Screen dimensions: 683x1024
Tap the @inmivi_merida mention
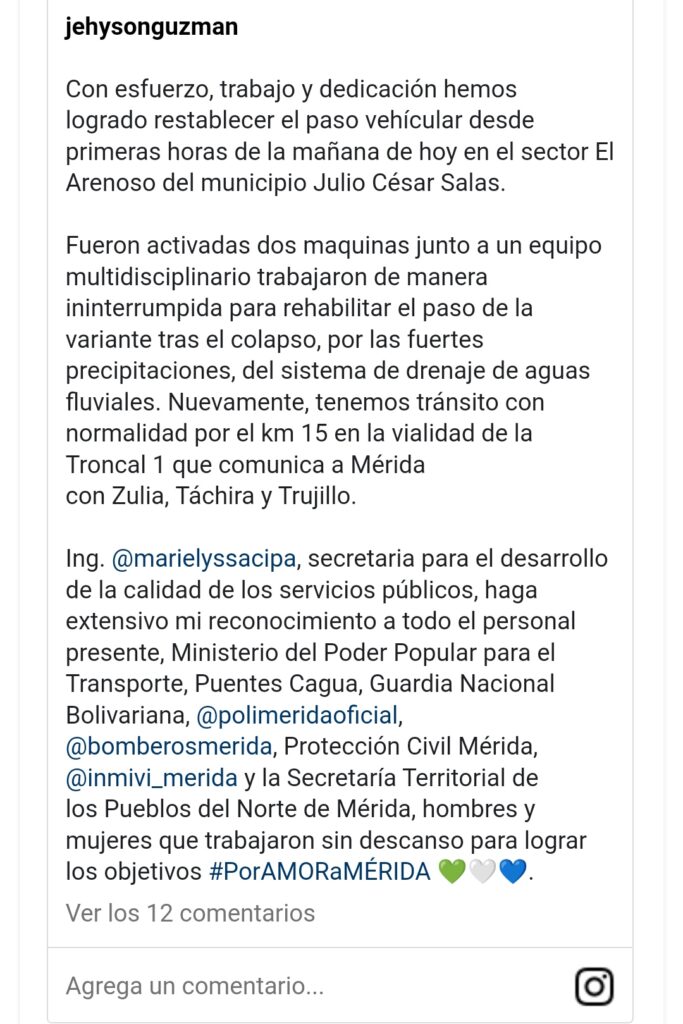[152, 778]
